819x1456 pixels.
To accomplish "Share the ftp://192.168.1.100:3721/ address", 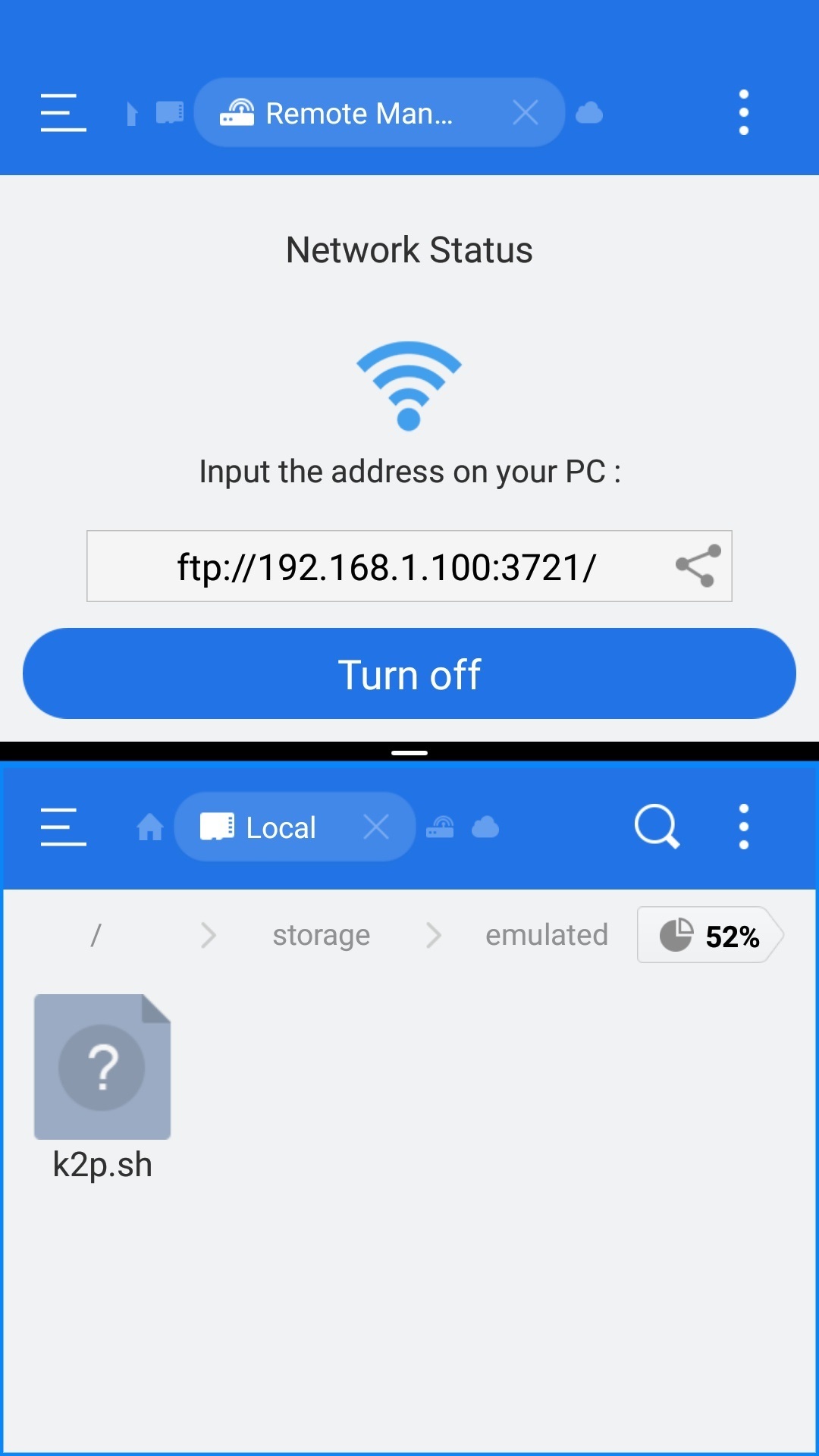I will pyautogui.click(x=698, y=566).
